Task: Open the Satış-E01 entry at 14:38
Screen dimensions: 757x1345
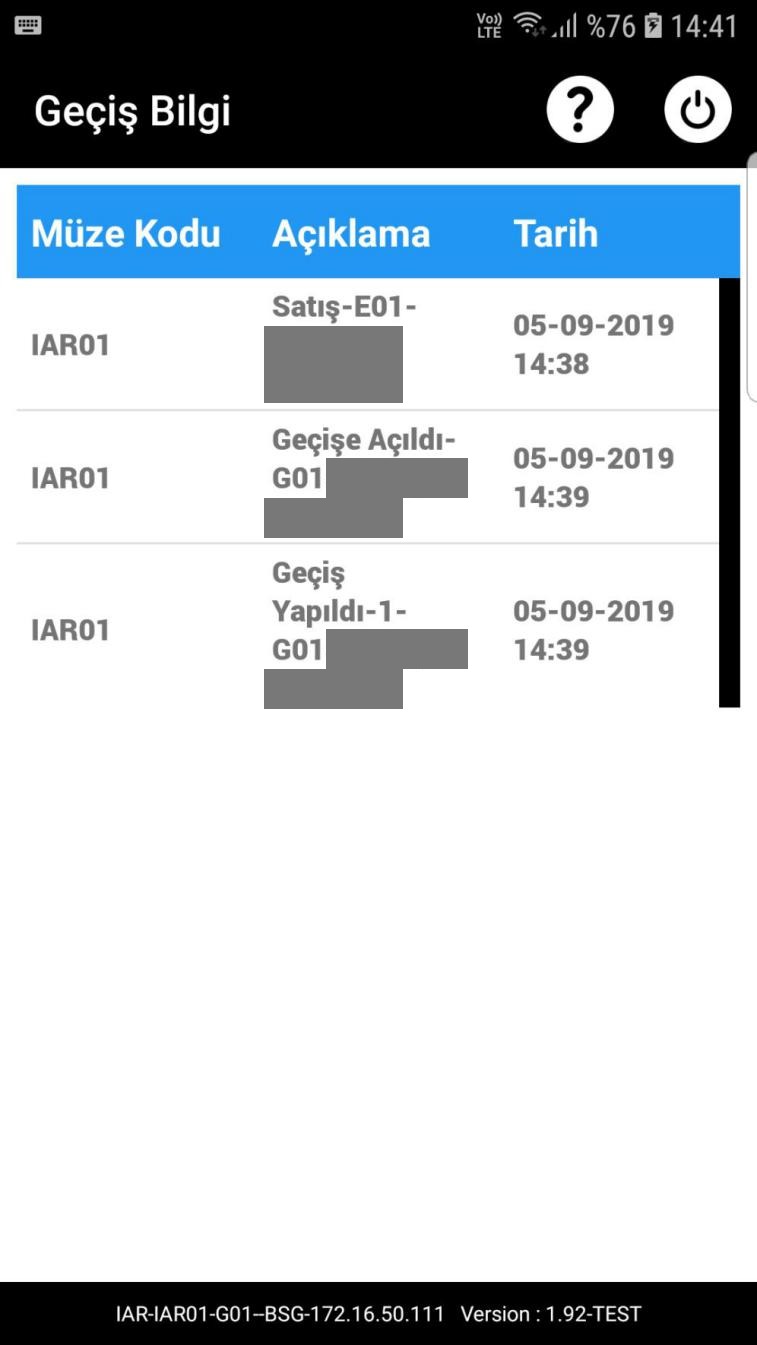Action: pyautogui.click(x=368, y=345)
